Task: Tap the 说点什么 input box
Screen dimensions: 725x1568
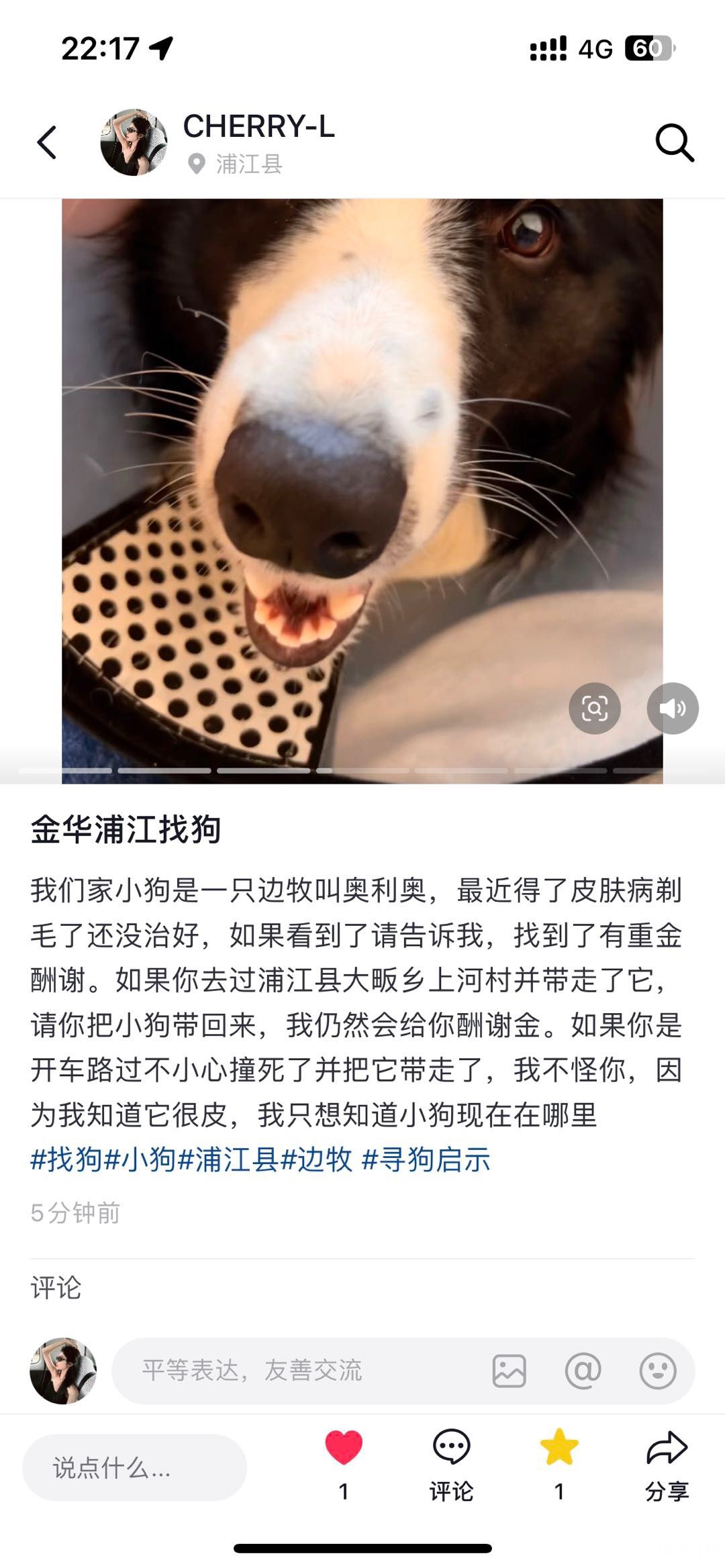Action: [x=134, y=1467]
